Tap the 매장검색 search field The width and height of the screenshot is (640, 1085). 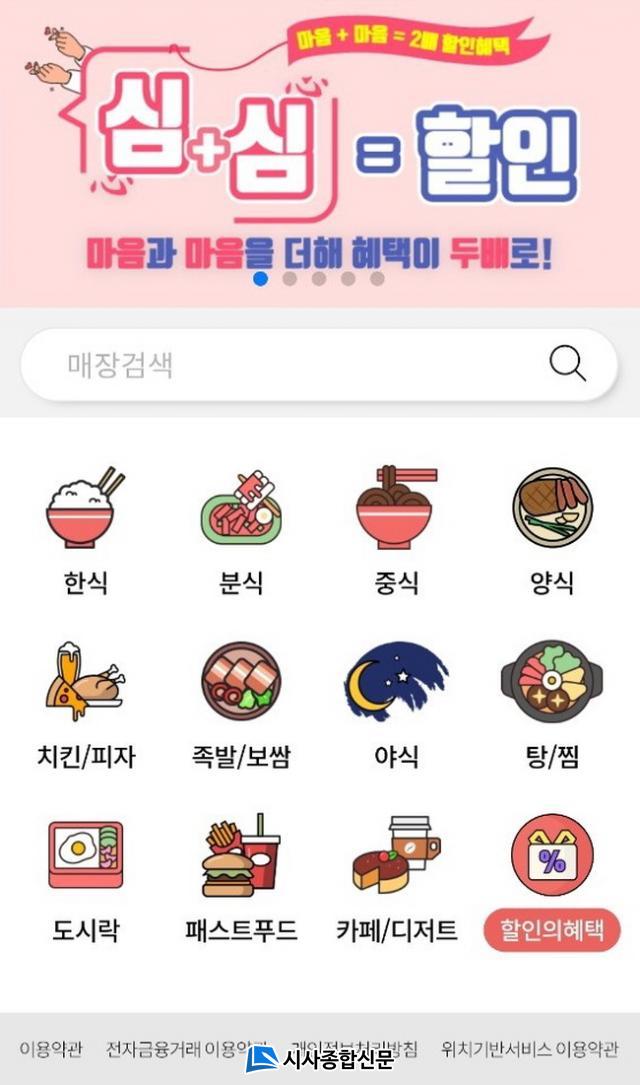pyautogui.click(x=280, y=365)
